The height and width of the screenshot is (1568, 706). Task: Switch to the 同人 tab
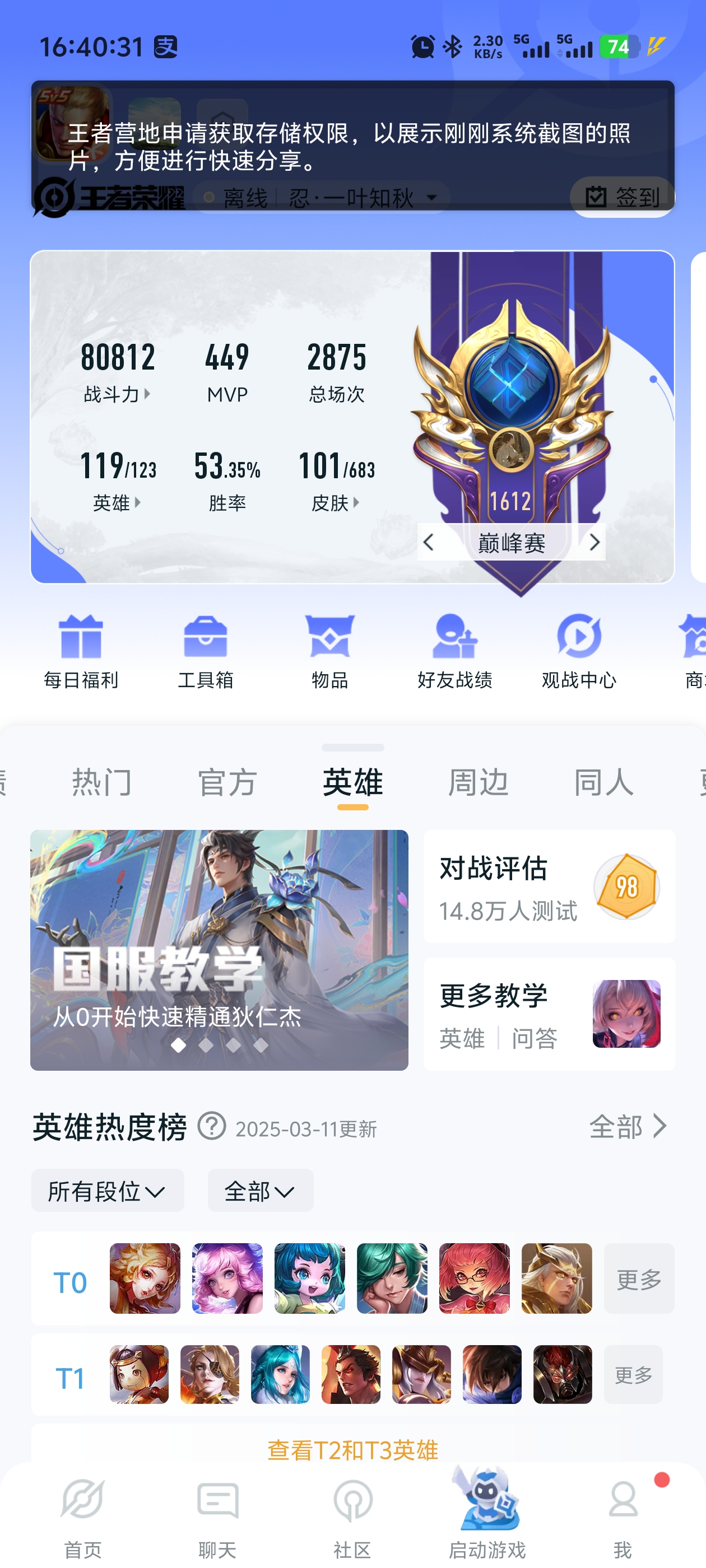[x=603, y=782]
